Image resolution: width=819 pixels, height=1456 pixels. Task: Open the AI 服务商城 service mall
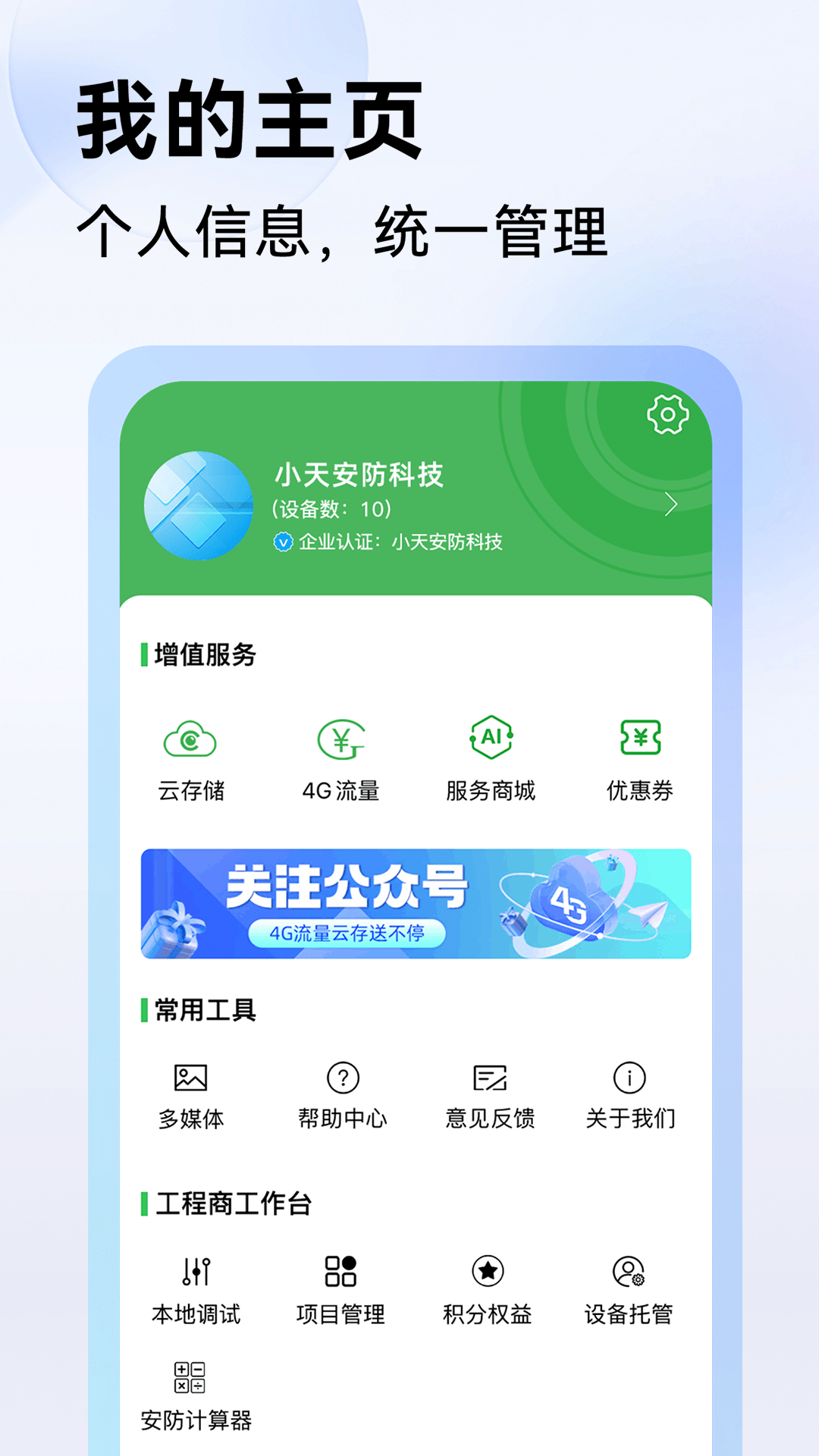point(490,758)
